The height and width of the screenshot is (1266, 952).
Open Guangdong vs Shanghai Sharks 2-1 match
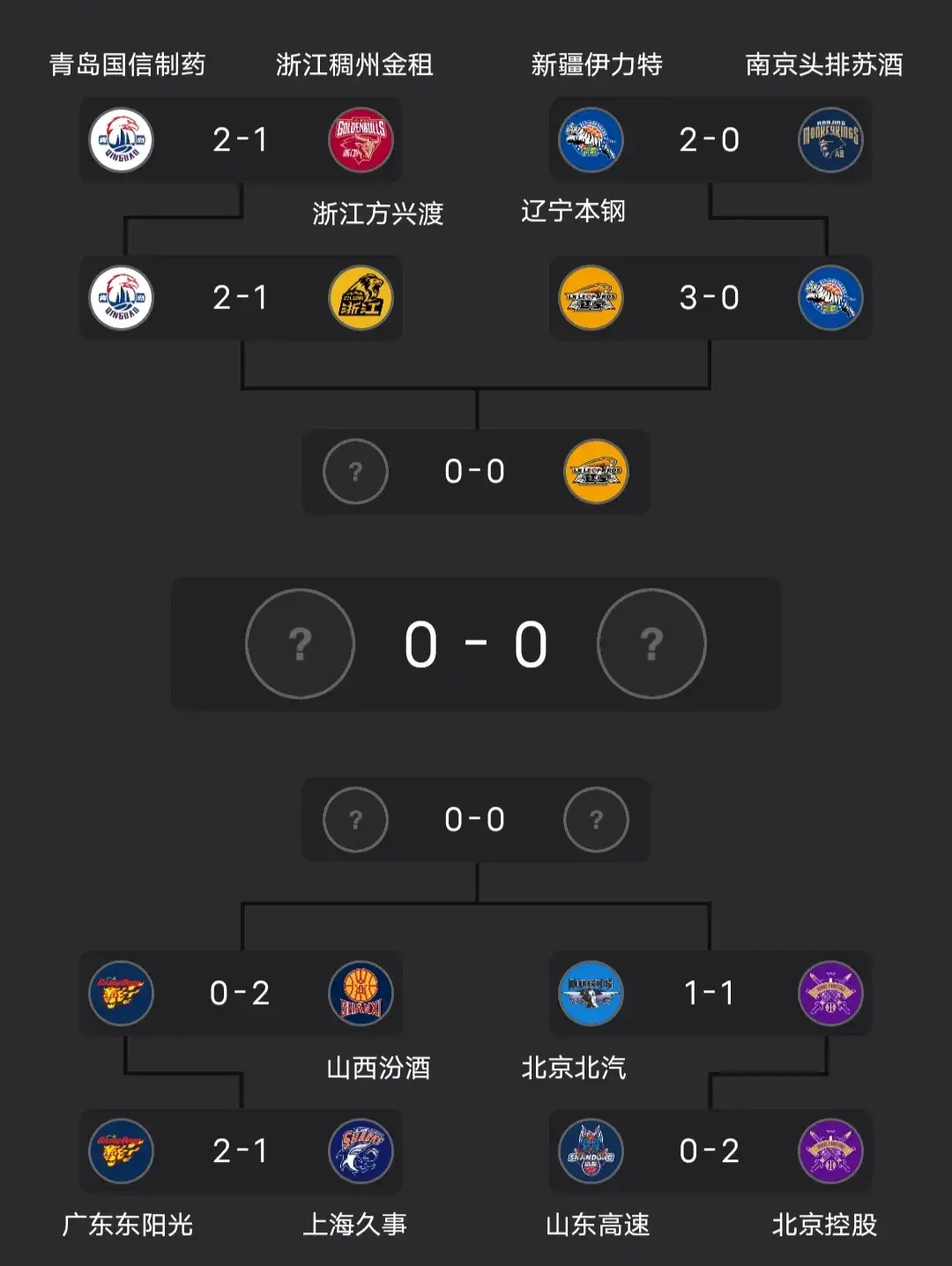(x=240, y=1151)
